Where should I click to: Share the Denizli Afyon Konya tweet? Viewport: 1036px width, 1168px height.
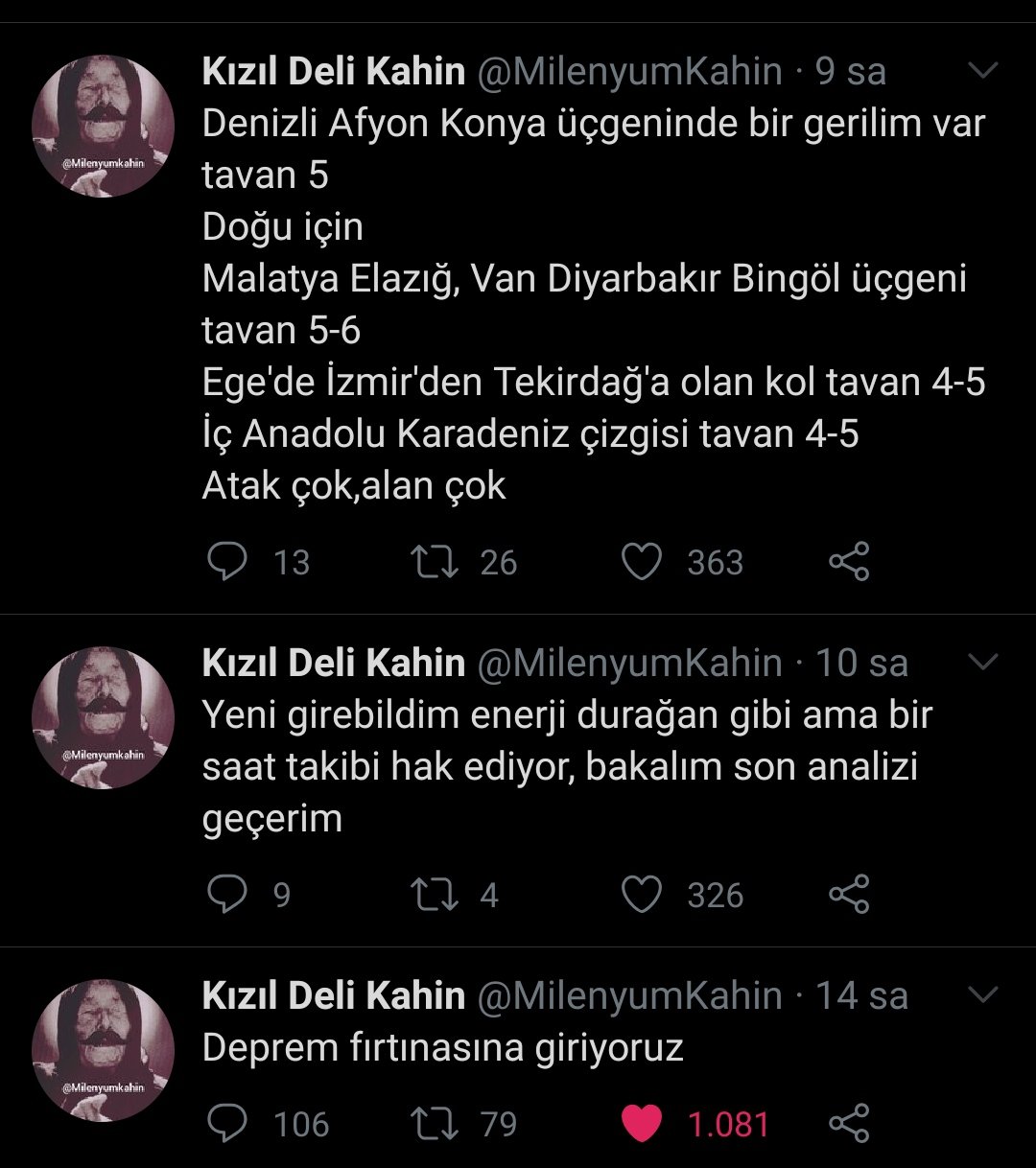849,562
